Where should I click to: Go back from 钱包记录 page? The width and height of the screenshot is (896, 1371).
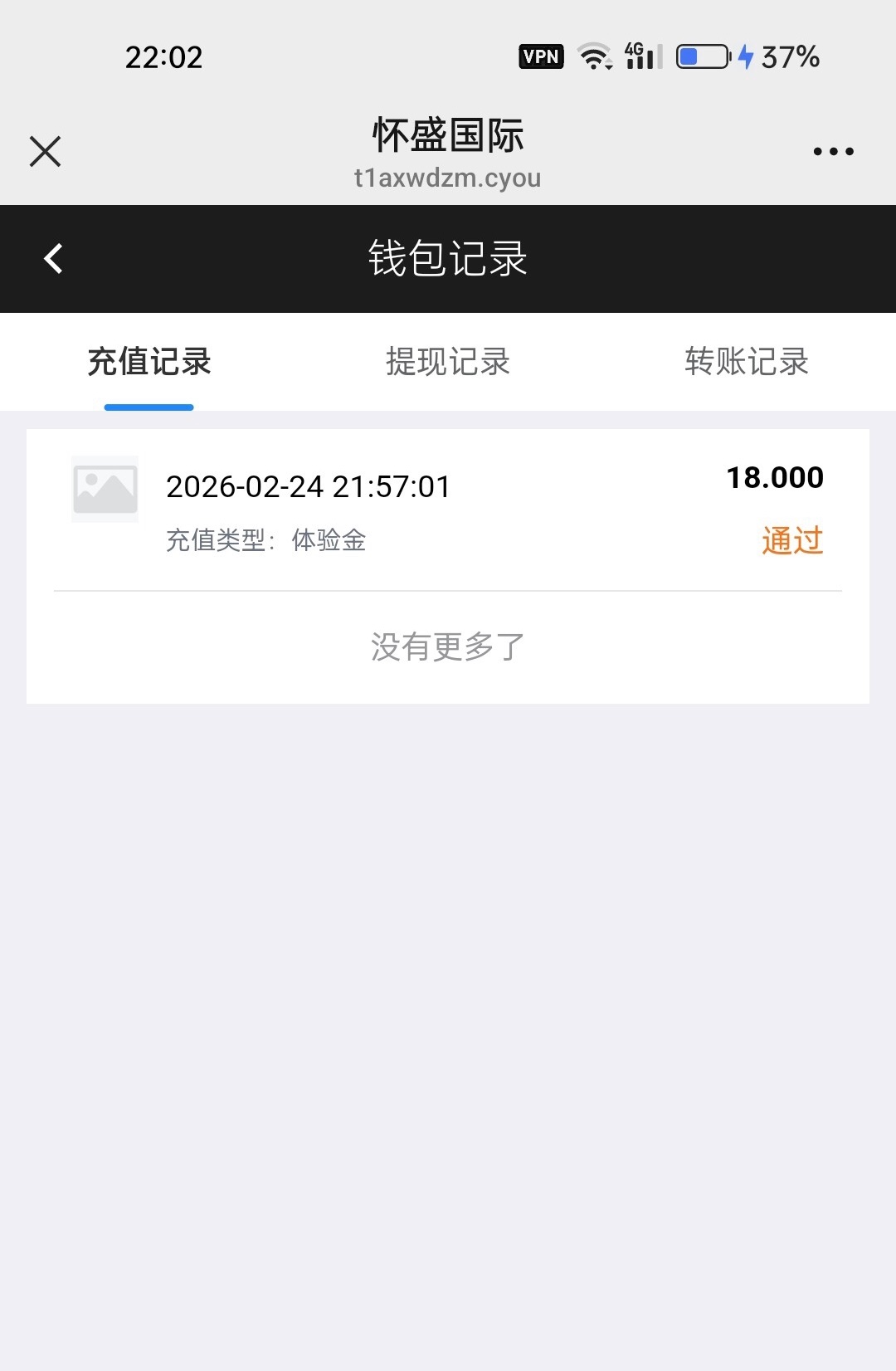(x=54, y=259)
